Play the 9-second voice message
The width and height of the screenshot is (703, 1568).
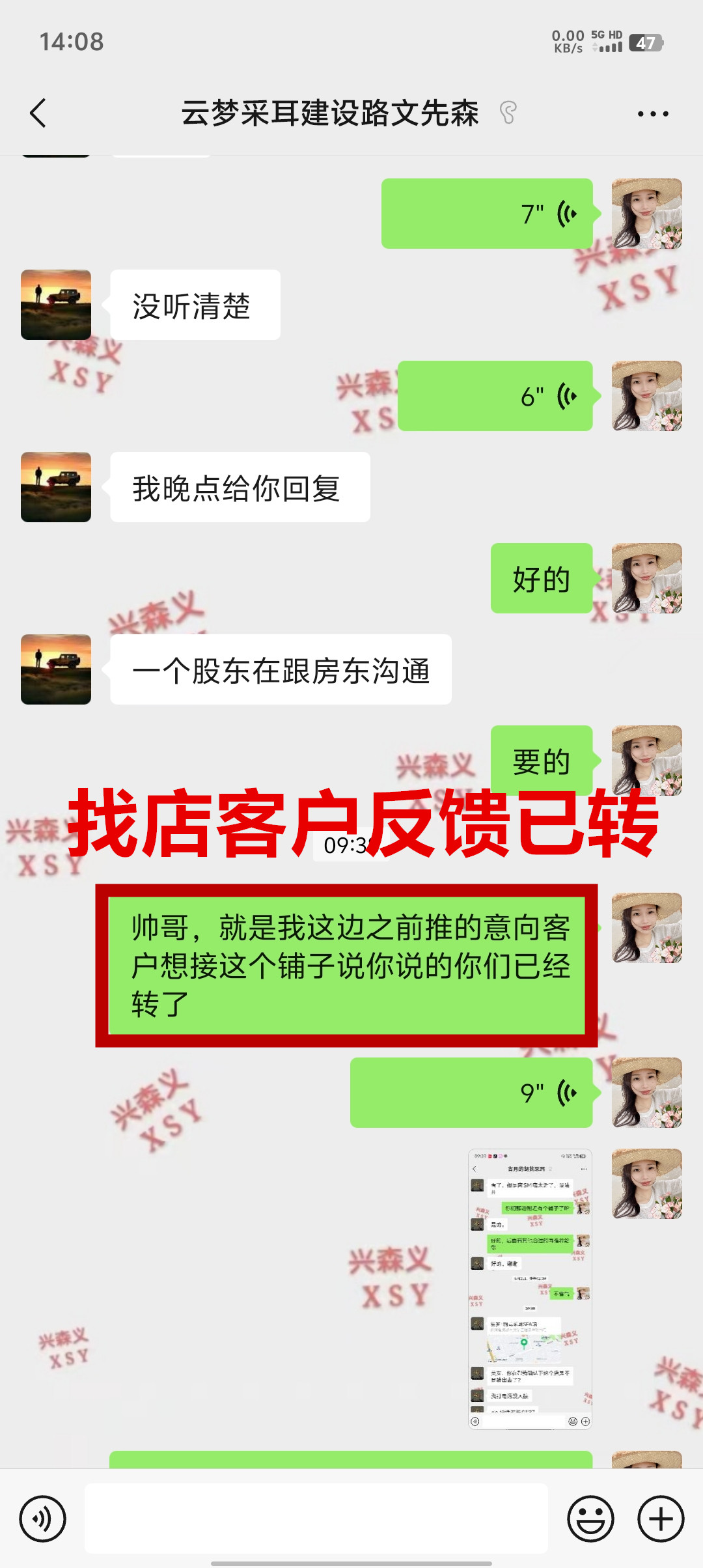(x=471, y=1093)
